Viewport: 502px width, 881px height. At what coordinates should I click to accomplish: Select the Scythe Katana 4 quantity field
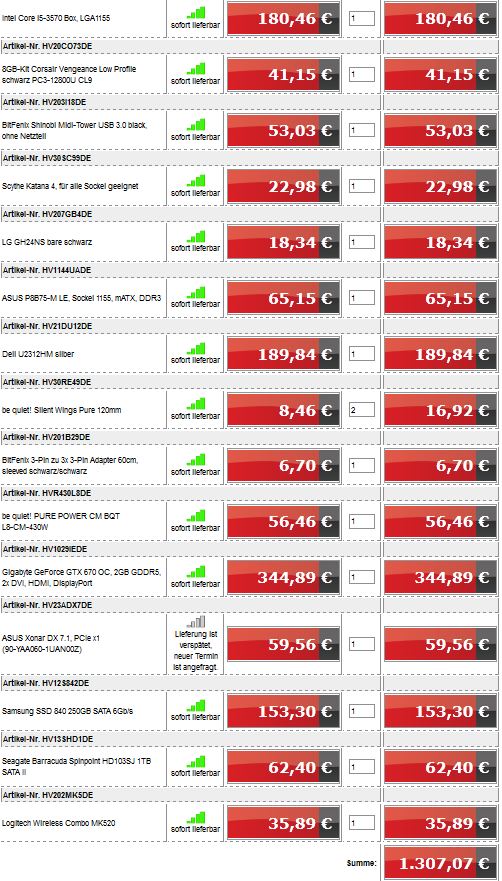361,186
